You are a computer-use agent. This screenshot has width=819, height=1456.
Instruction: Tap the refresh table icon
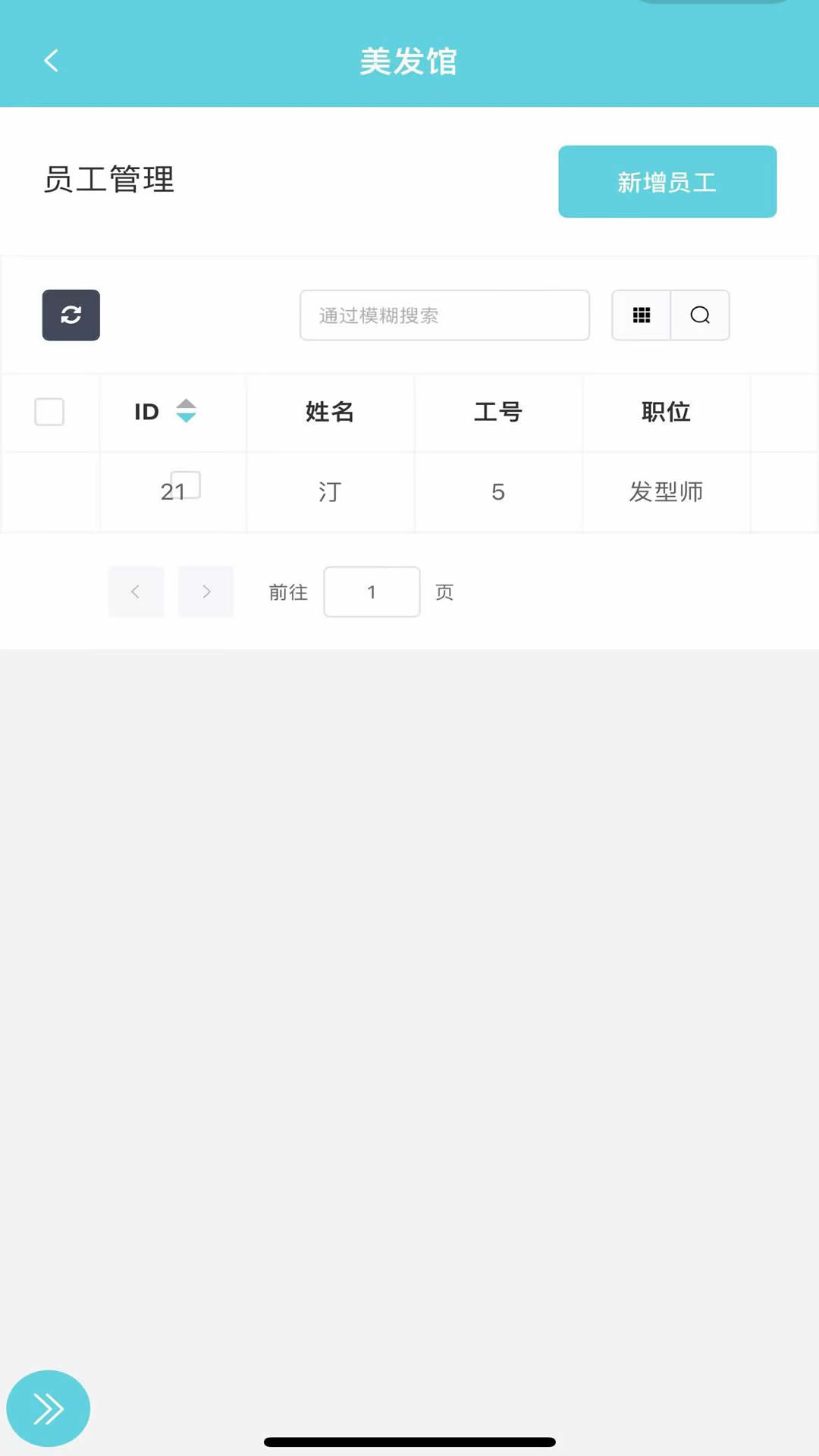point(71,315)
